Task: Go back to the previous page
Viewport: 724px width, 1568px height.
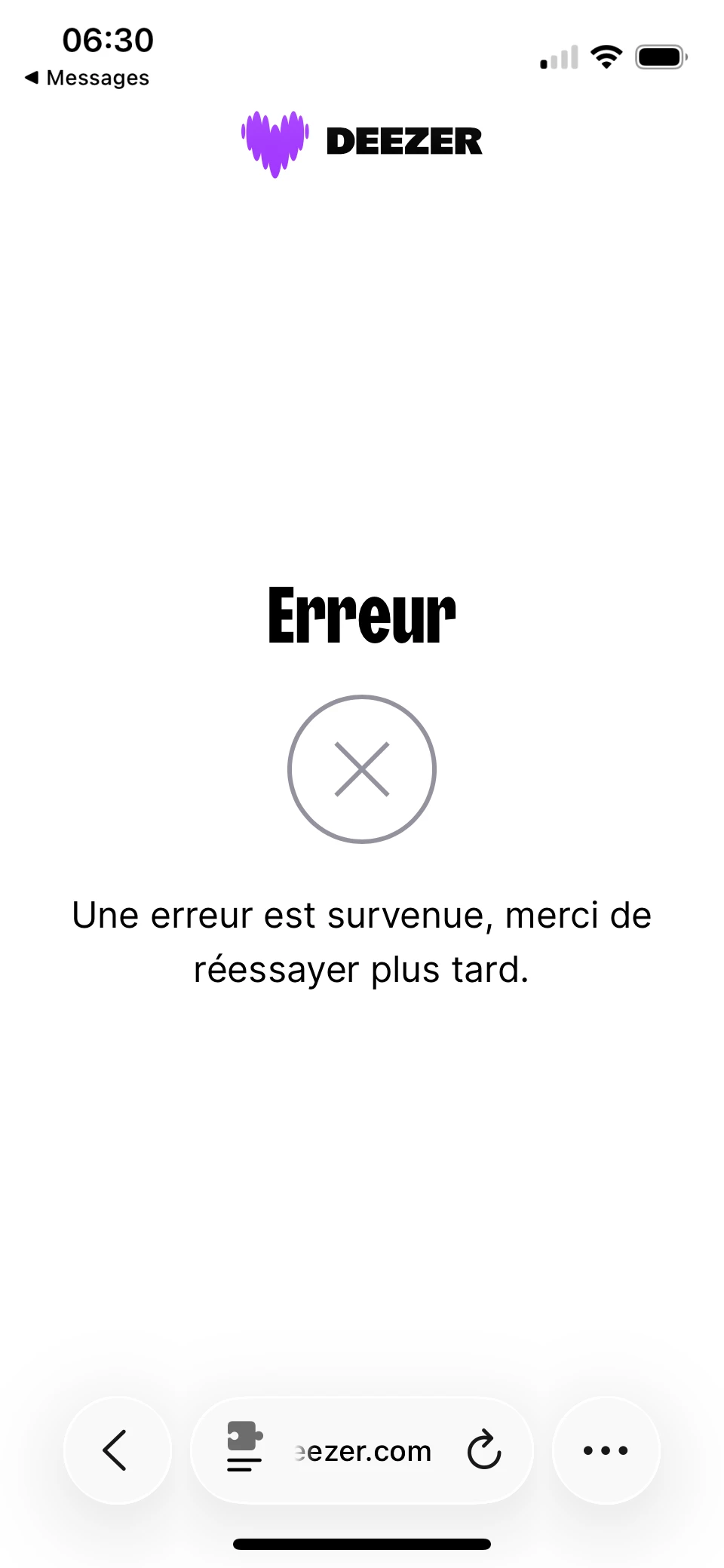Action: point(117,1450)
